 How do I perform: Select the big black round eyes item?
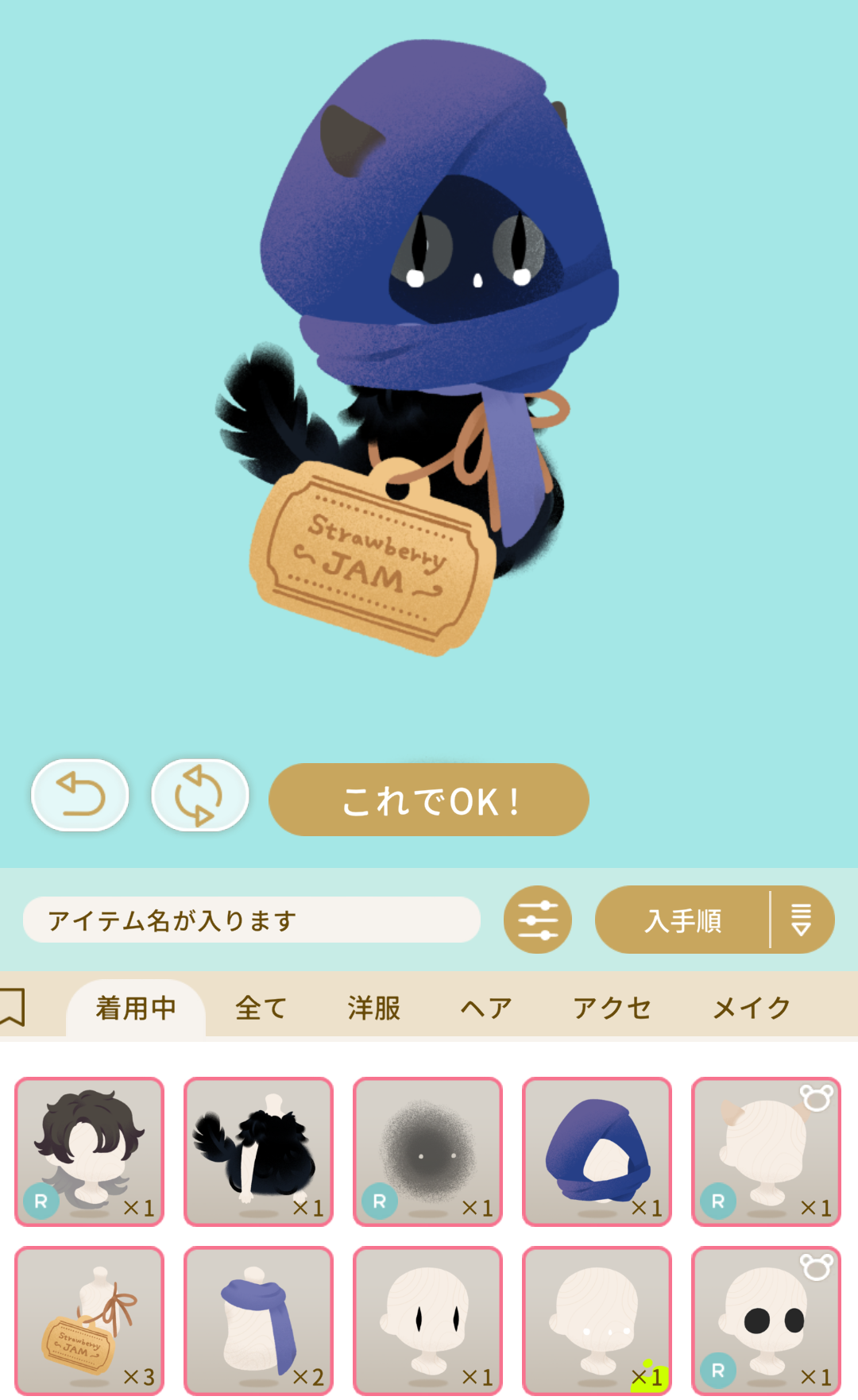pos(767,1321)
